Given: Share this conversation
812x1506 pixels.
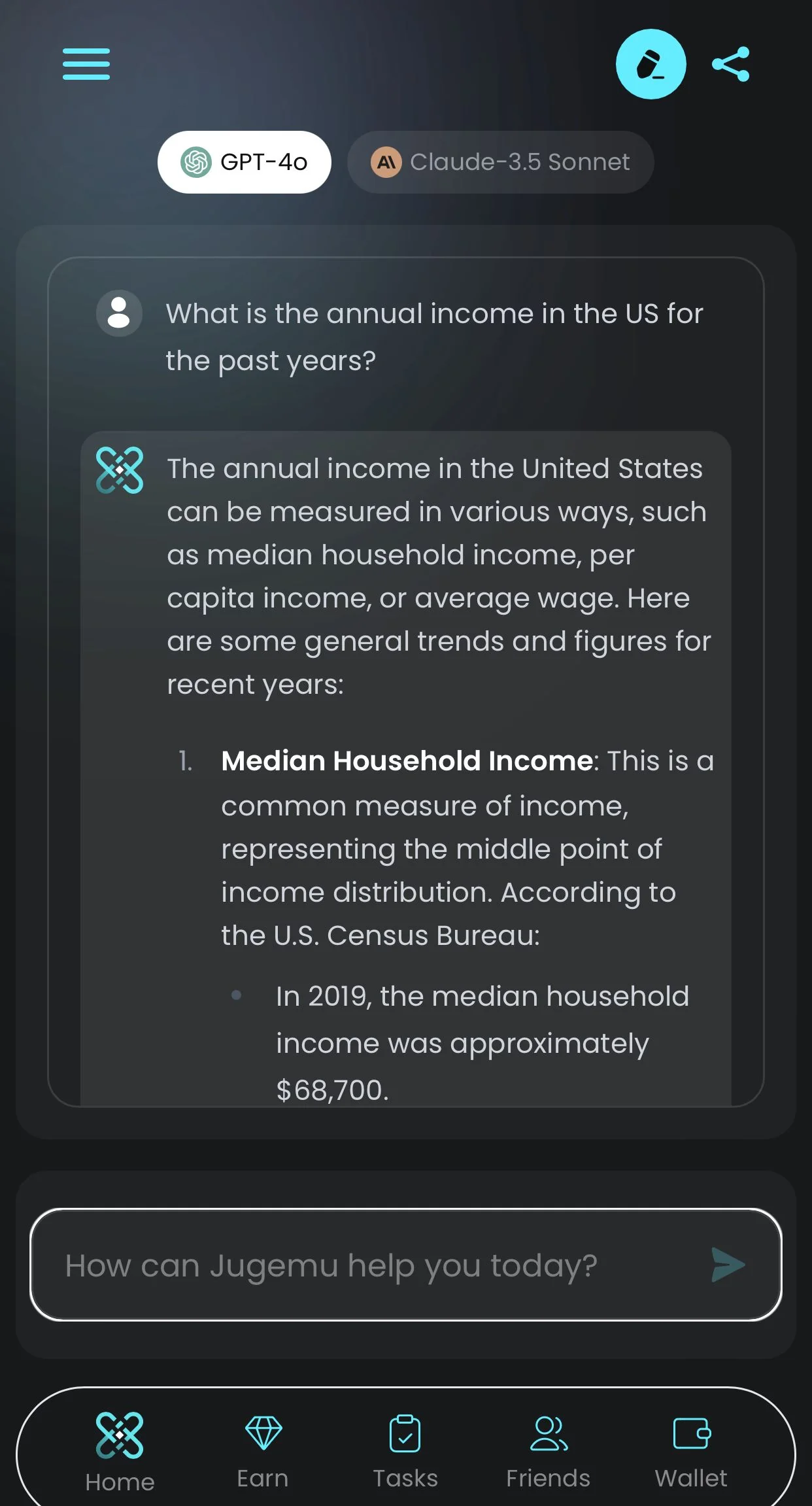Looking at the screenshot, I should (730, 64).
